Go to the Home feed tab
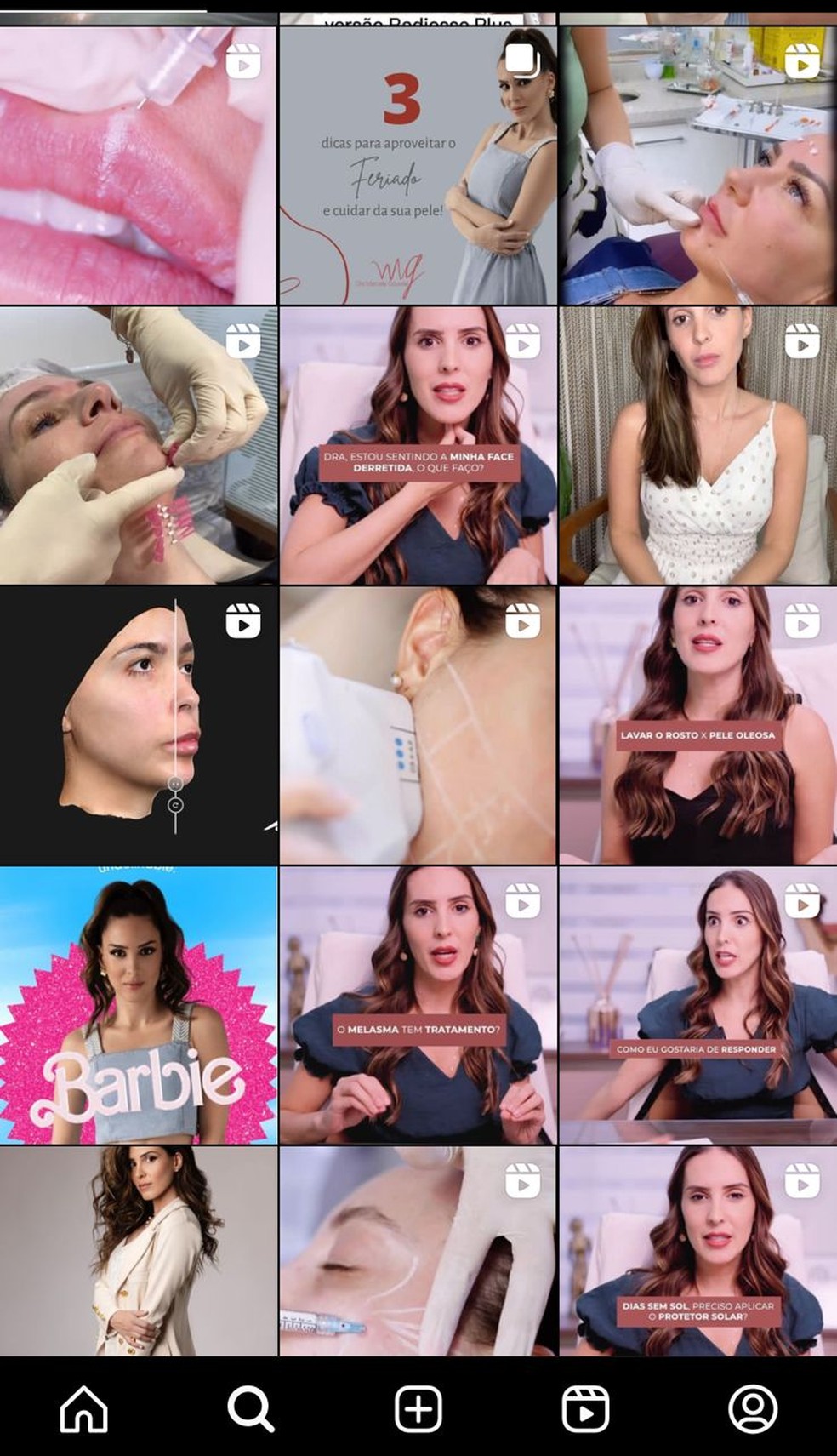The height and width of the screenshot is (1456, 837). (x=84, y=1409)
